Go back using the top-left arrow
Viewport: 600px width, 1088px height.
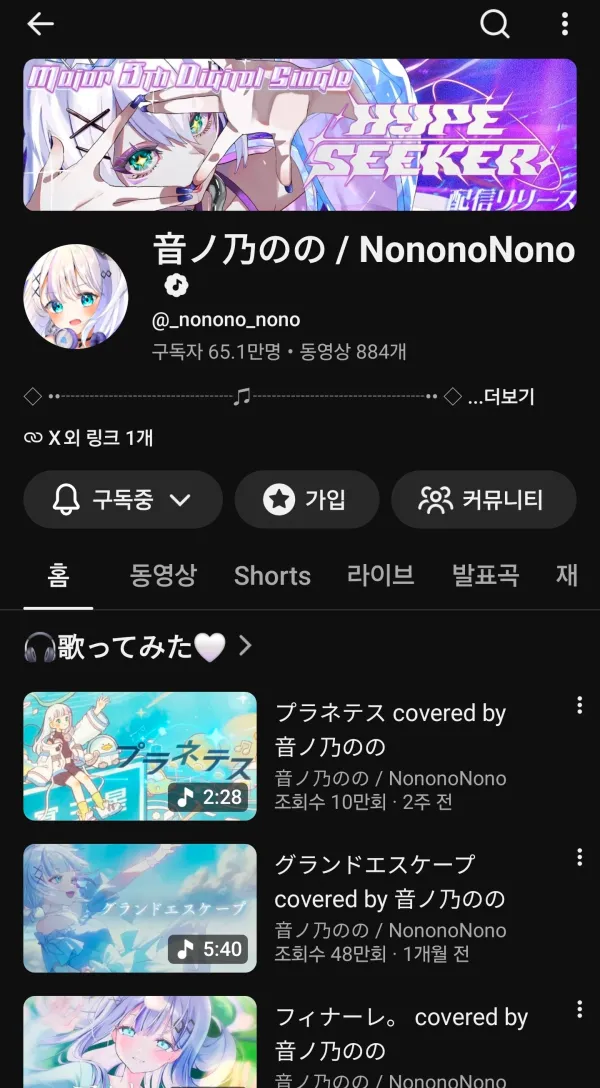40,24
